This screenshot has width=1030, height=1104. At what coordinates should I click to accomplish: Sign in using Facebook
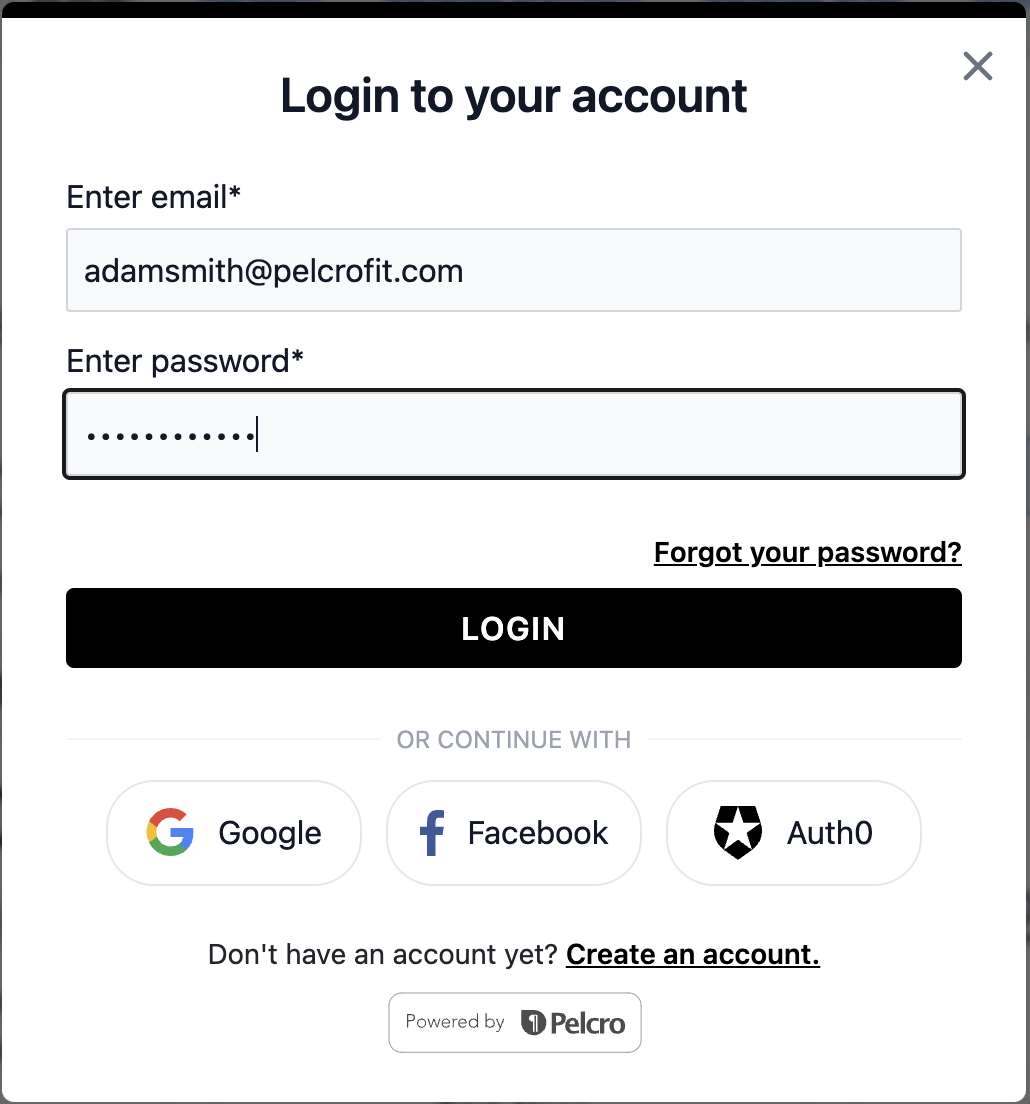[x=513, y=833]
